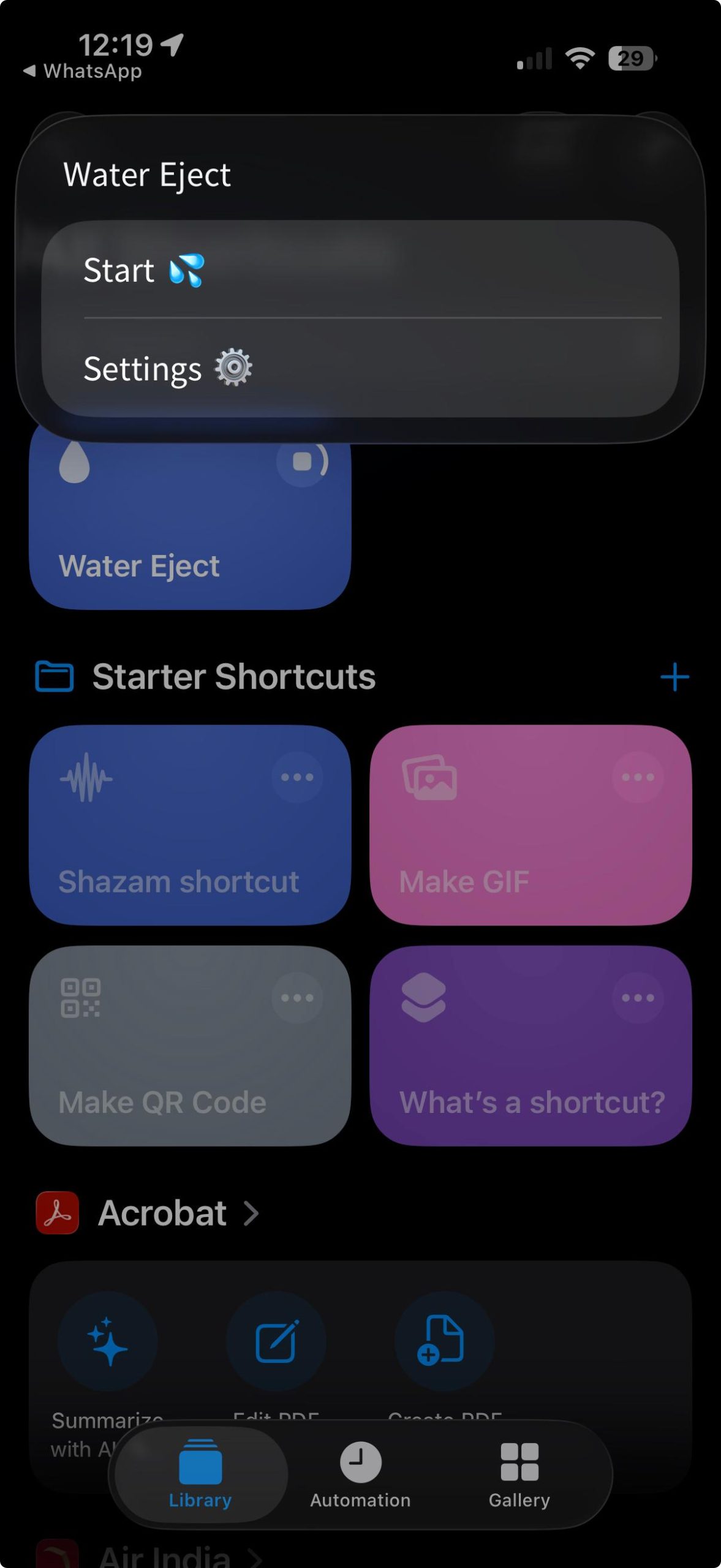Return to WhatsApp via the back link

tap(83, 72)
